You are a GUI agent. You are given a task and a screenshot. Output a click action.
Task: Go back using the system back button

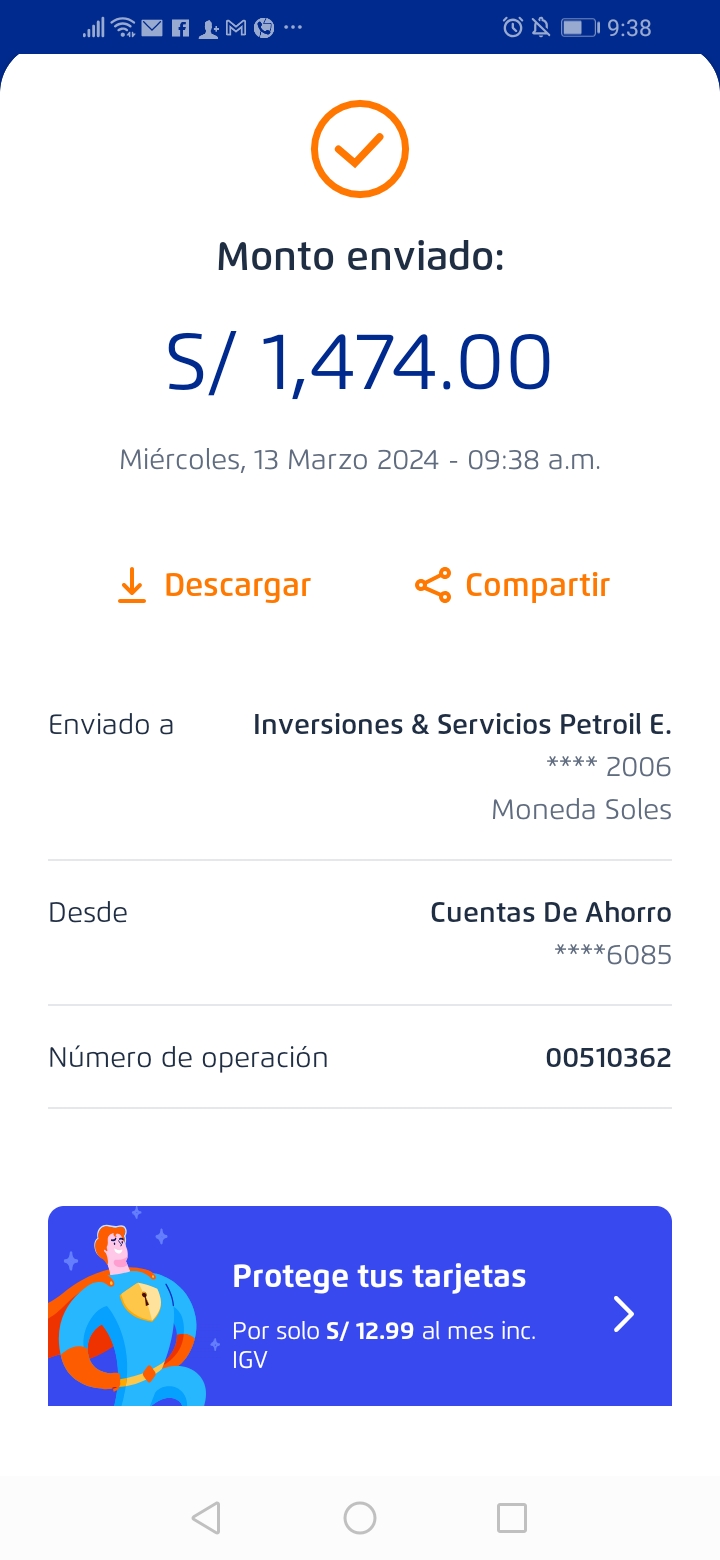[206, 1518]
